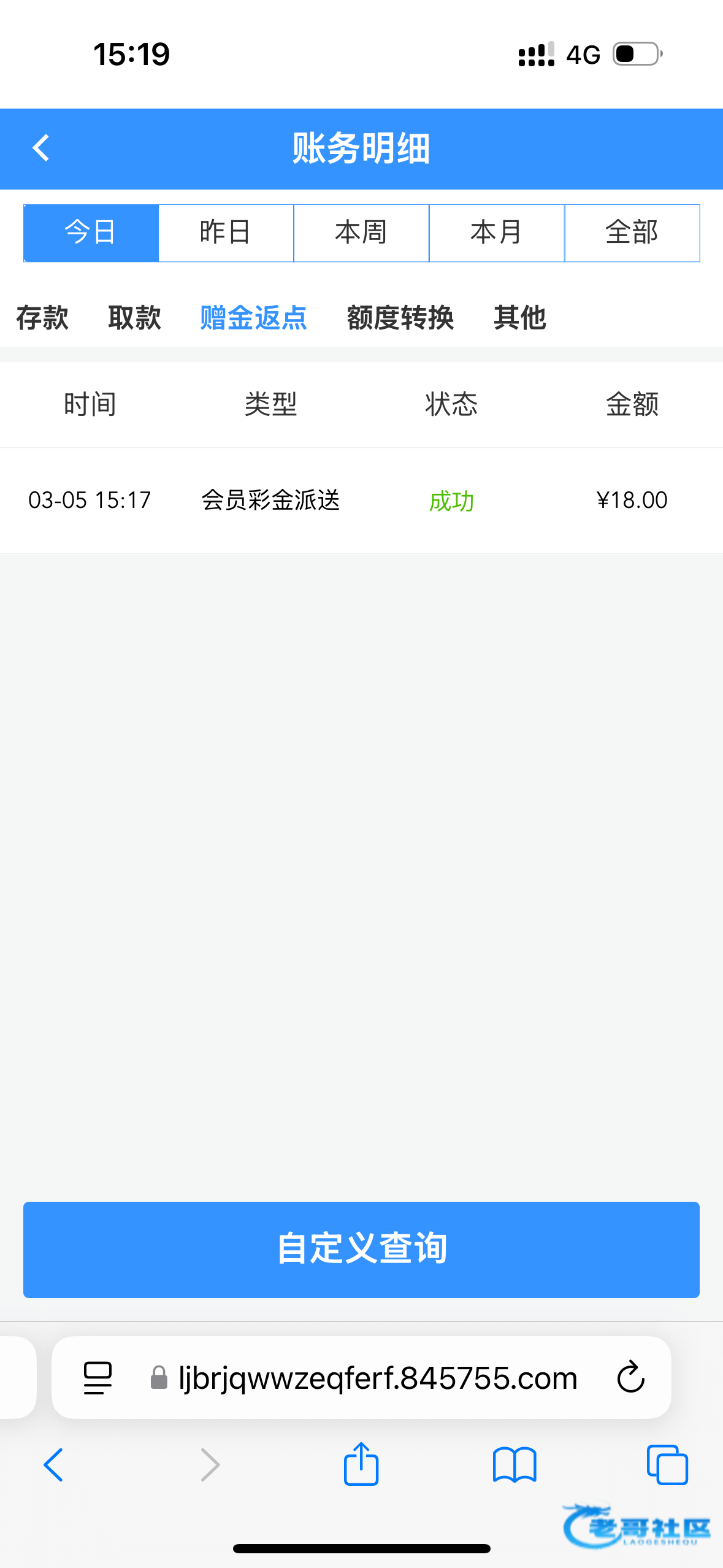
Task: Open browser bookmarks
Action: [x=515, y=1464]
